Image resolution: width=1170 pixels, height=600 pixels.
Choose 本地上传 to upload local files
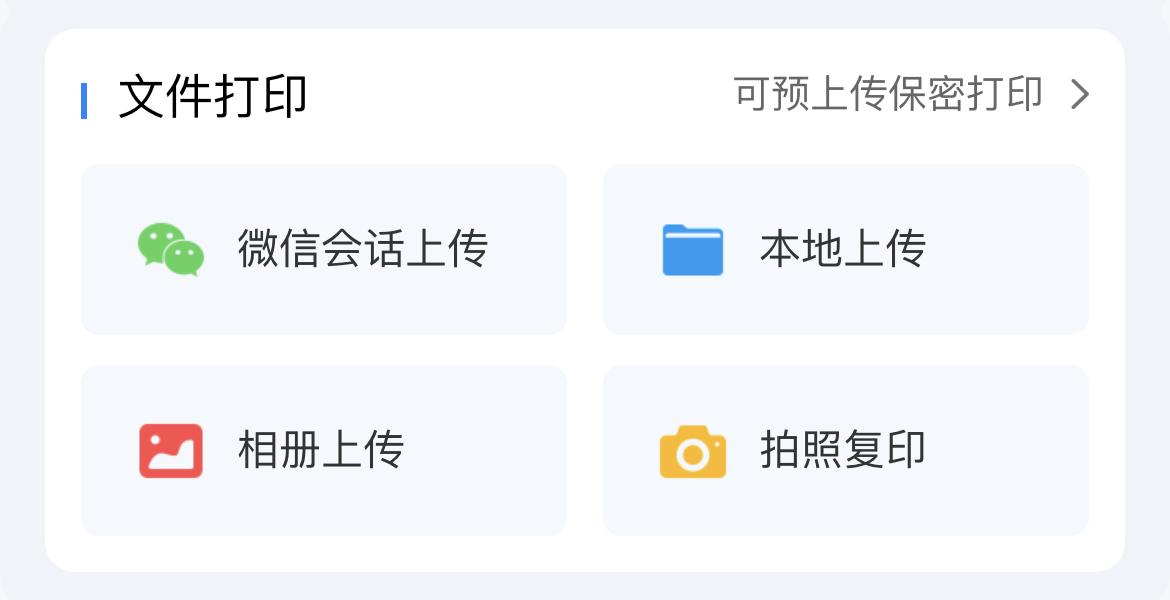845,250
